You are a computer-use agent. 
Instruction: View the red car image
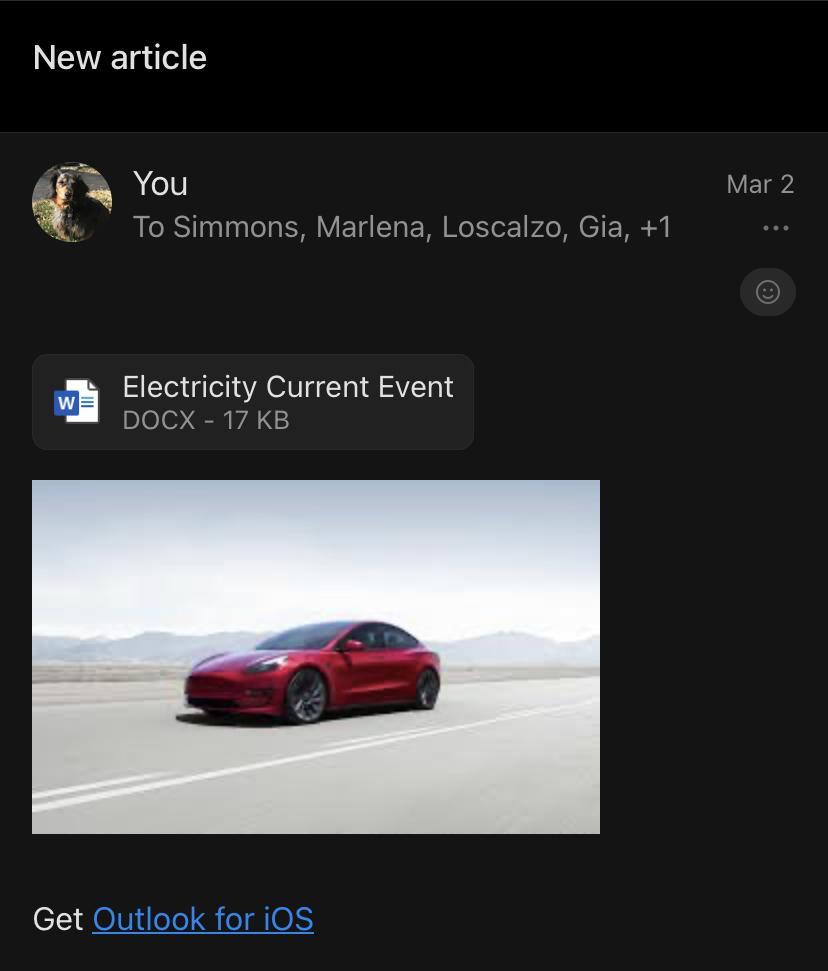coord(316,656)
